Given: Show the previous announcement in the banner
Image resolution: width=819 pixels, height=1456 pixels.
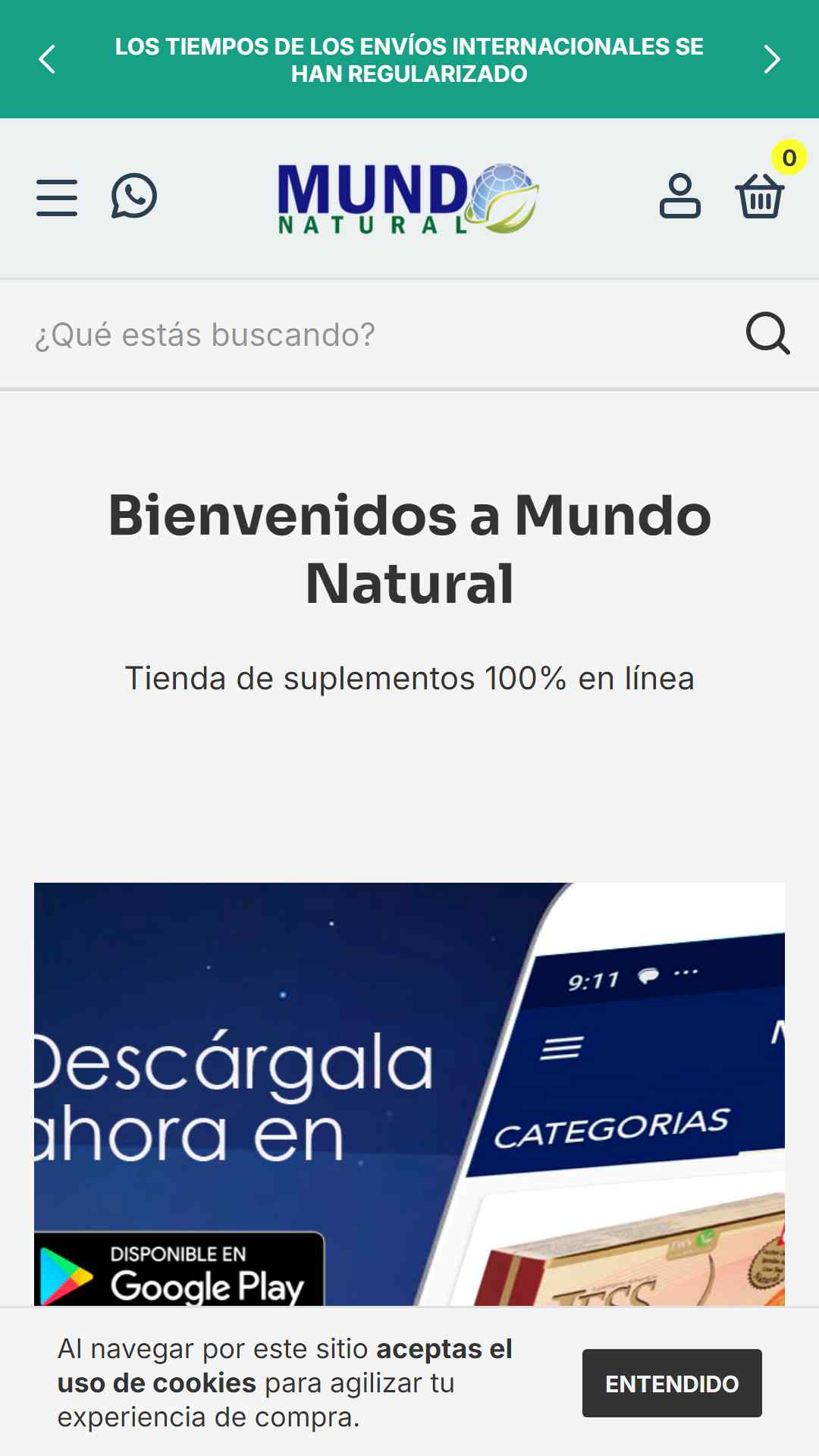Looking at the screenshot, I should [47, 59].
